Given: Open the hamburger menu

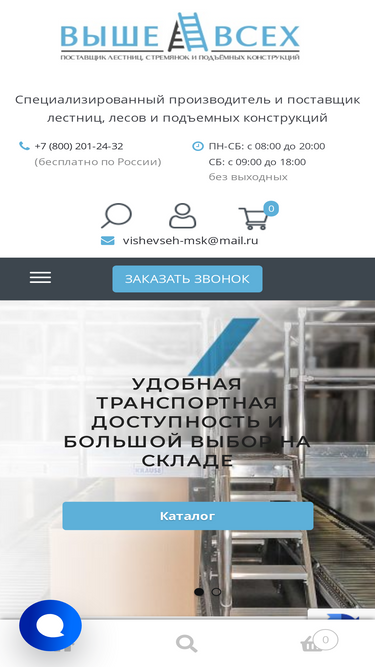Looking at the screenshot, I should coord(40,277).
